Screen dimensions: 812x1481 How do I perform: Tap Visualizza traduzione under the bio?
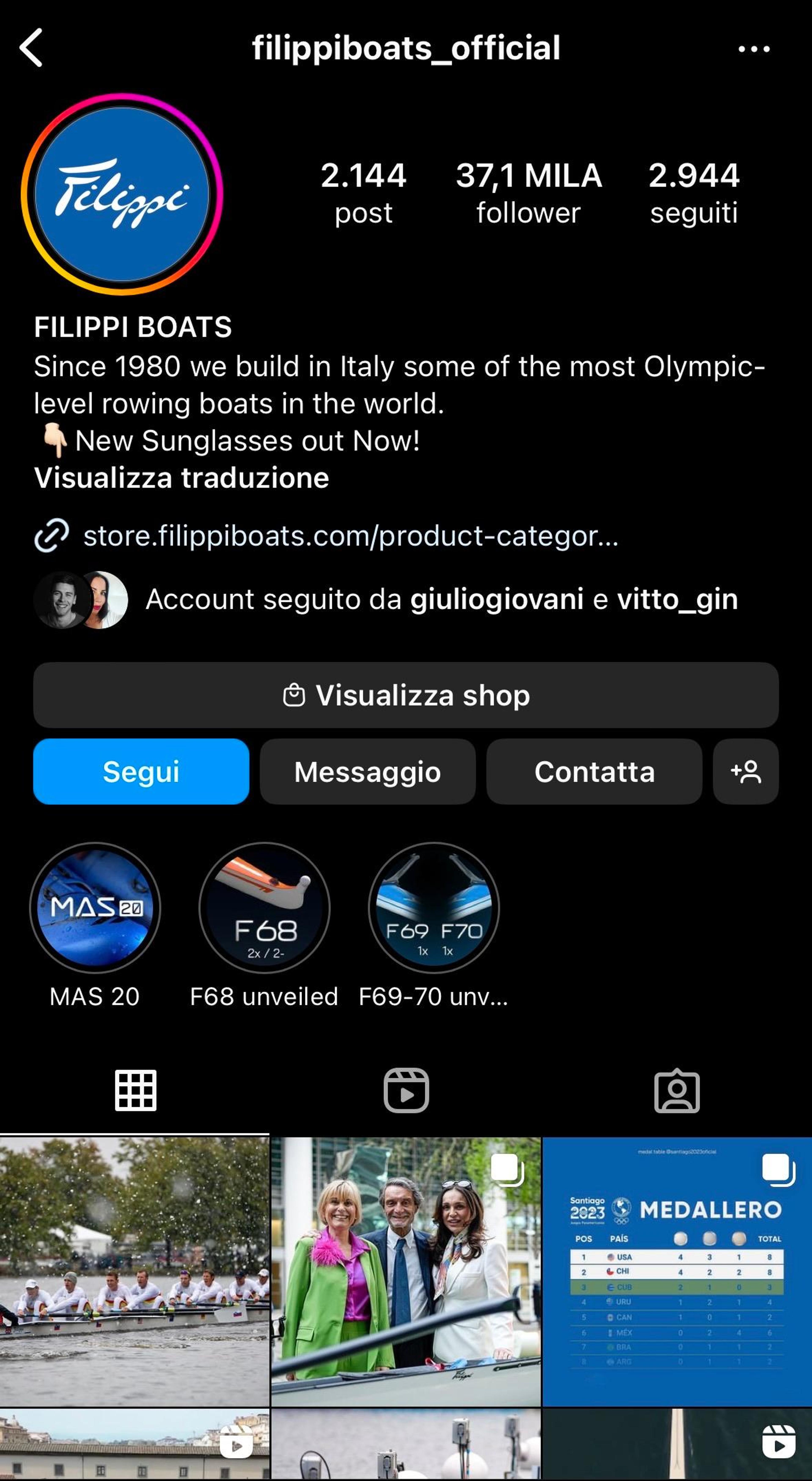182,478
